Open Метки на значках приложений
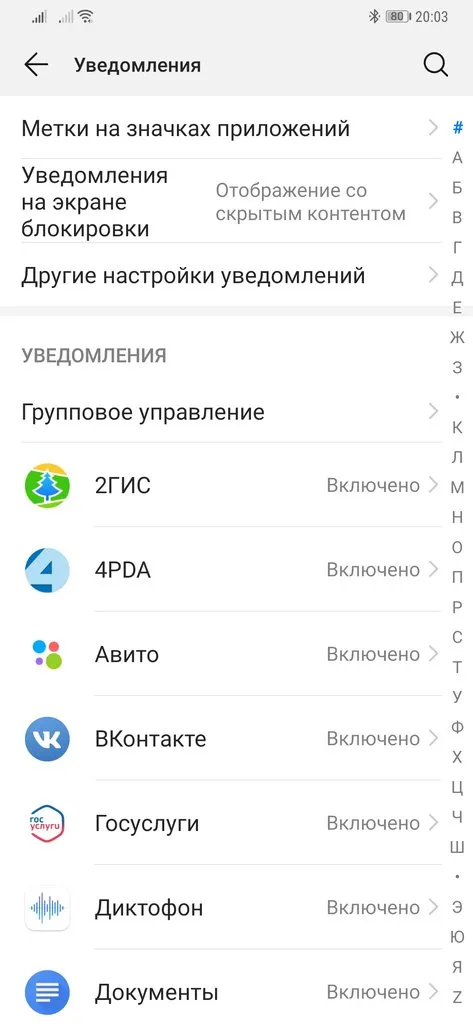This screenshot has width=473, height=1024. coord(230,128)
